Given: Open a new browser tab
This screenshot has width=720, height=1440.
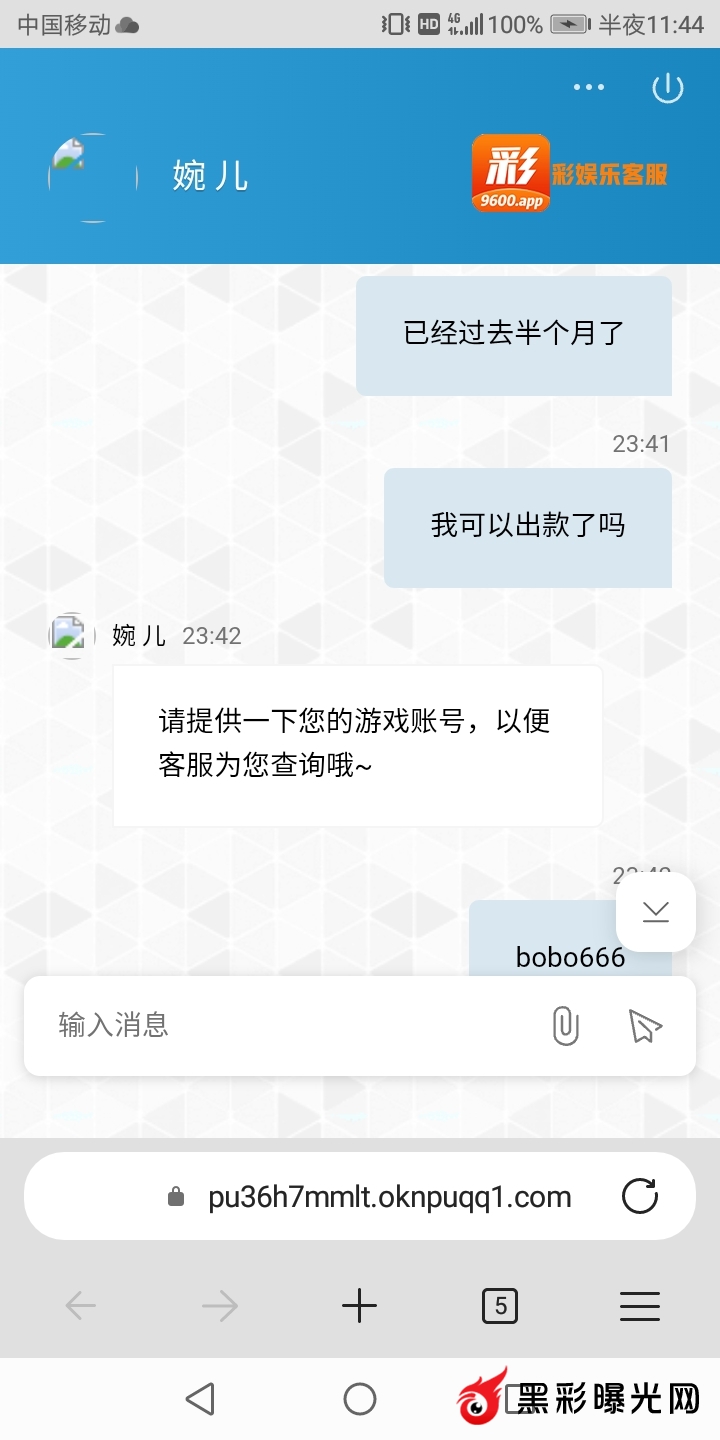Looking at the screenshot, I should [x=359, y=1305].
